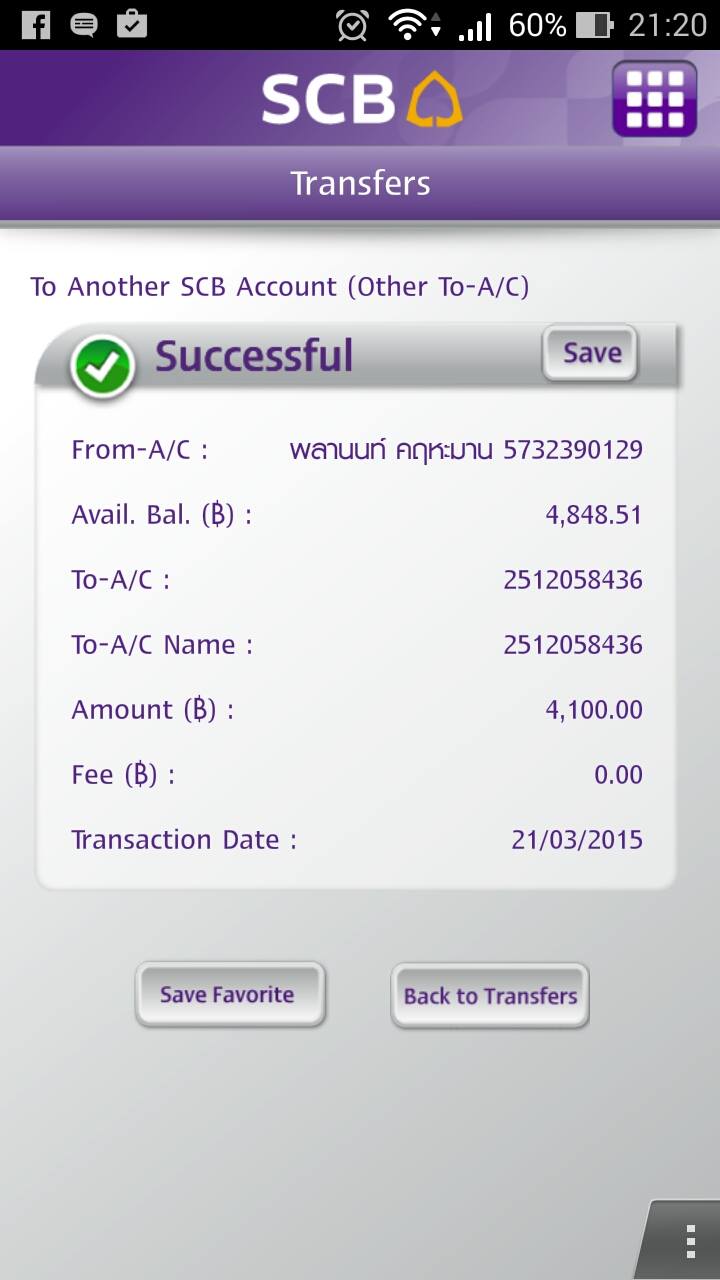Go Back to Transfers

[x=490, y=996]
